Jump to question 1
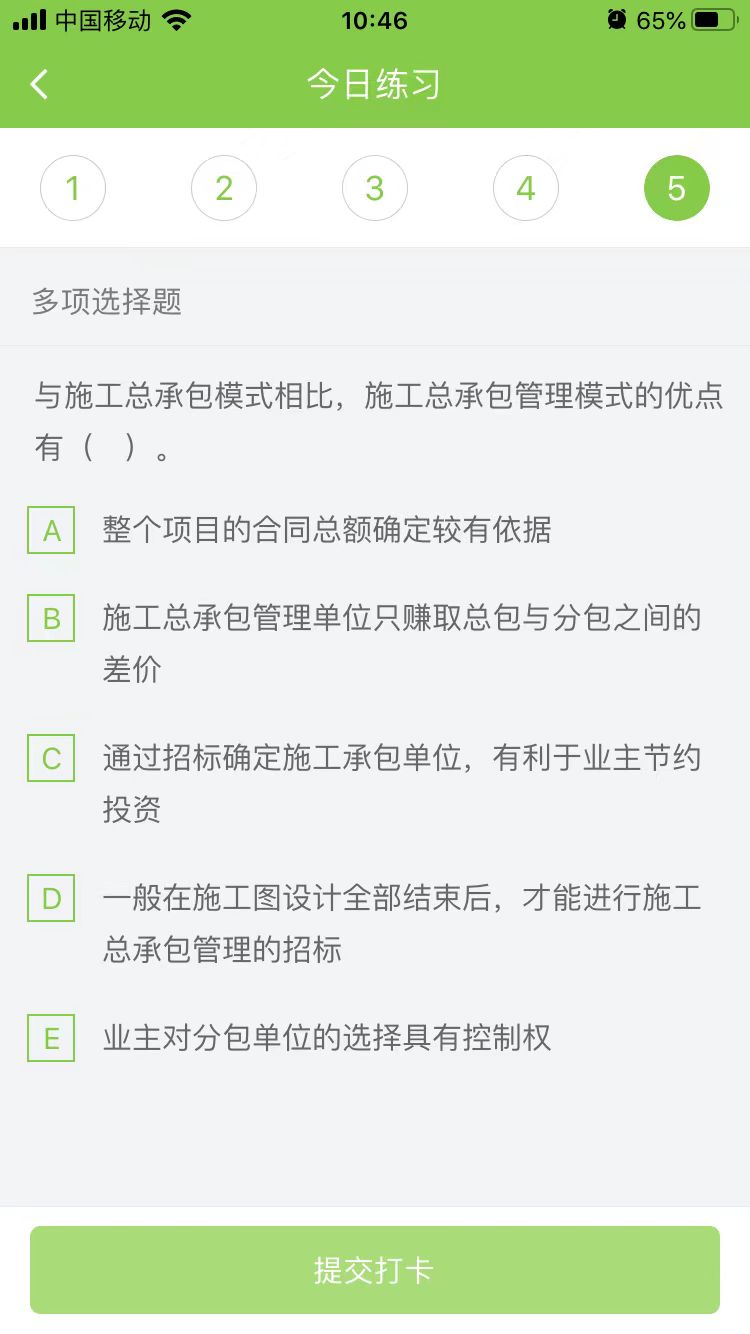 (x=73, y=188)
